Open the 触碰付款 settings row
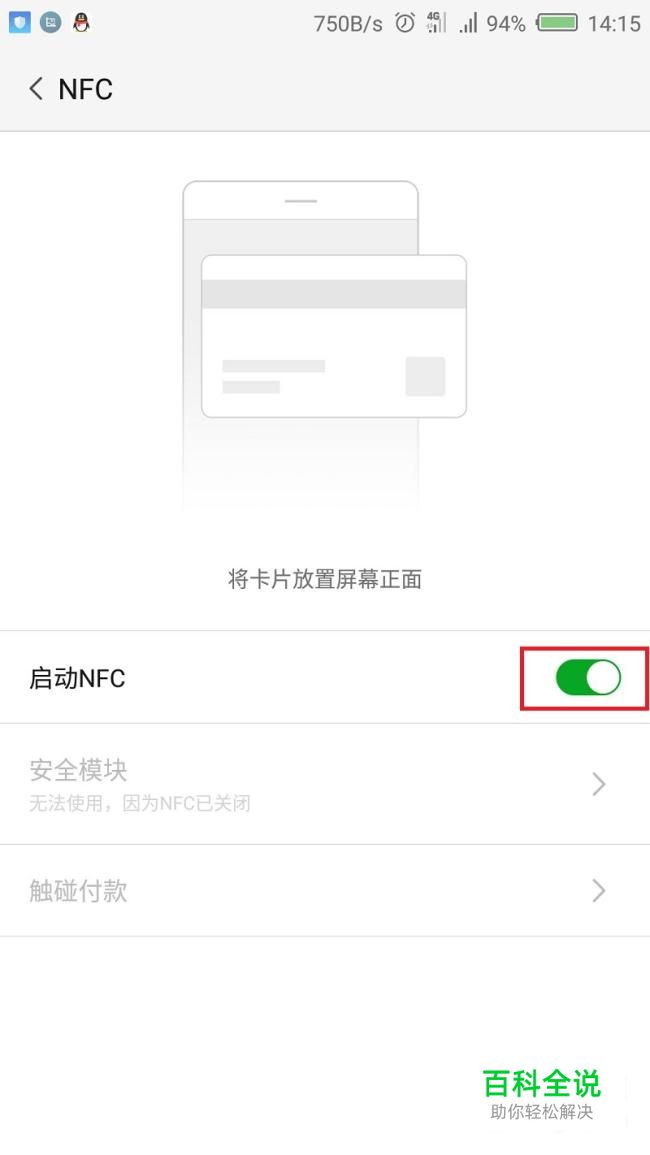The width and height of the screenshot is (650, 1155). tap(324, 890)
